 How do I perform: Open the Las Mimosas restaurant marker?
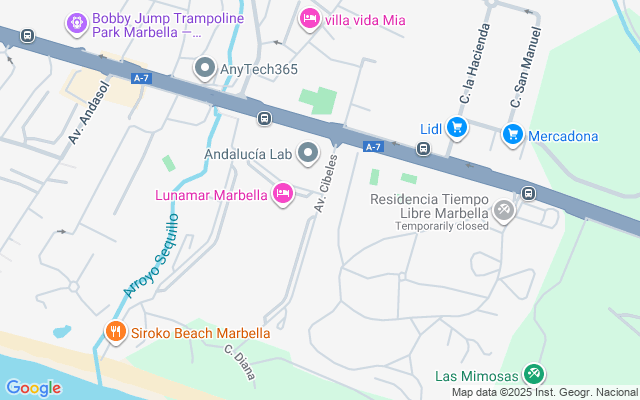click(534, 375)
